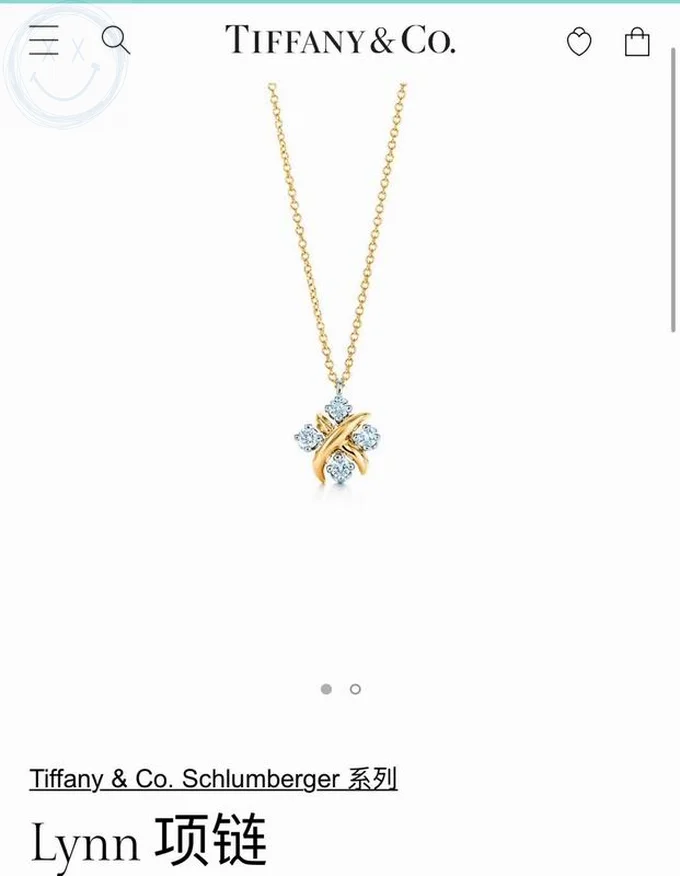The height and width of the screenshot is (876, 680).
Task: Open the Tiffany & Co. Schlumberger 系列 link
Action: [213, 779]
